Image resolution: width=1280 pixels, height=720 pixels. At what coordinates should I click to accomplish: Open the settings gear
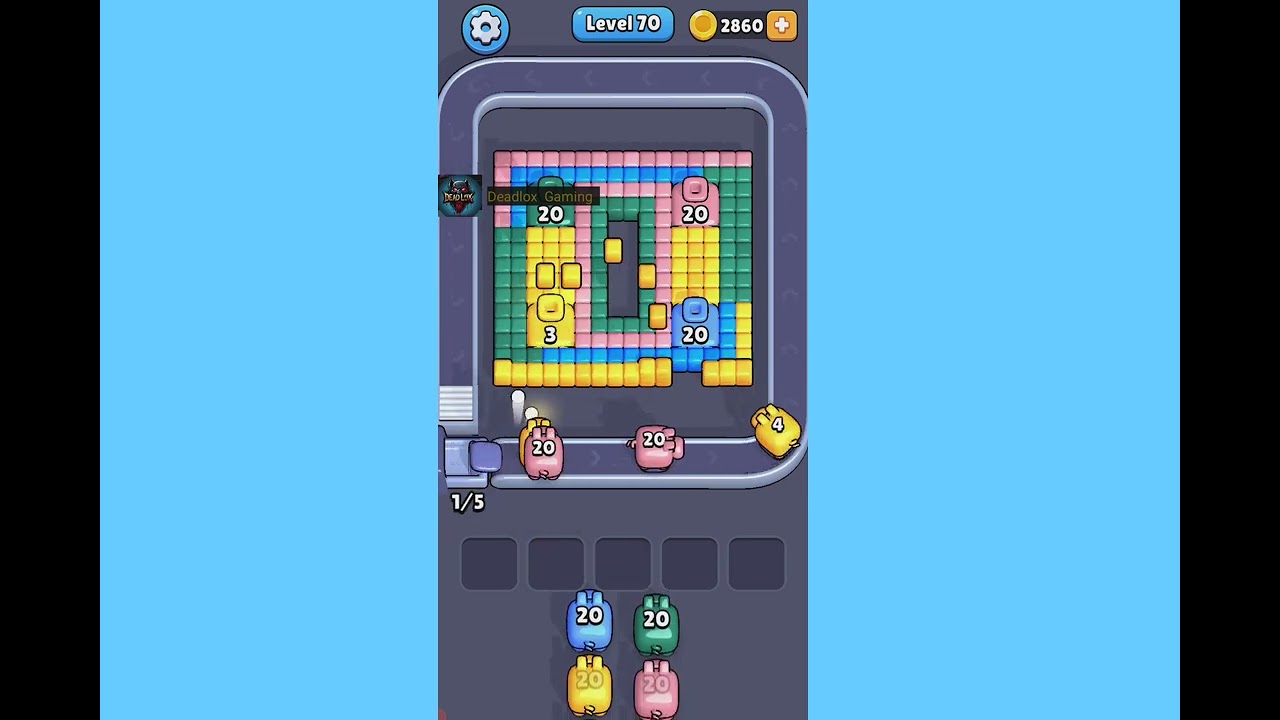point(485,28)
